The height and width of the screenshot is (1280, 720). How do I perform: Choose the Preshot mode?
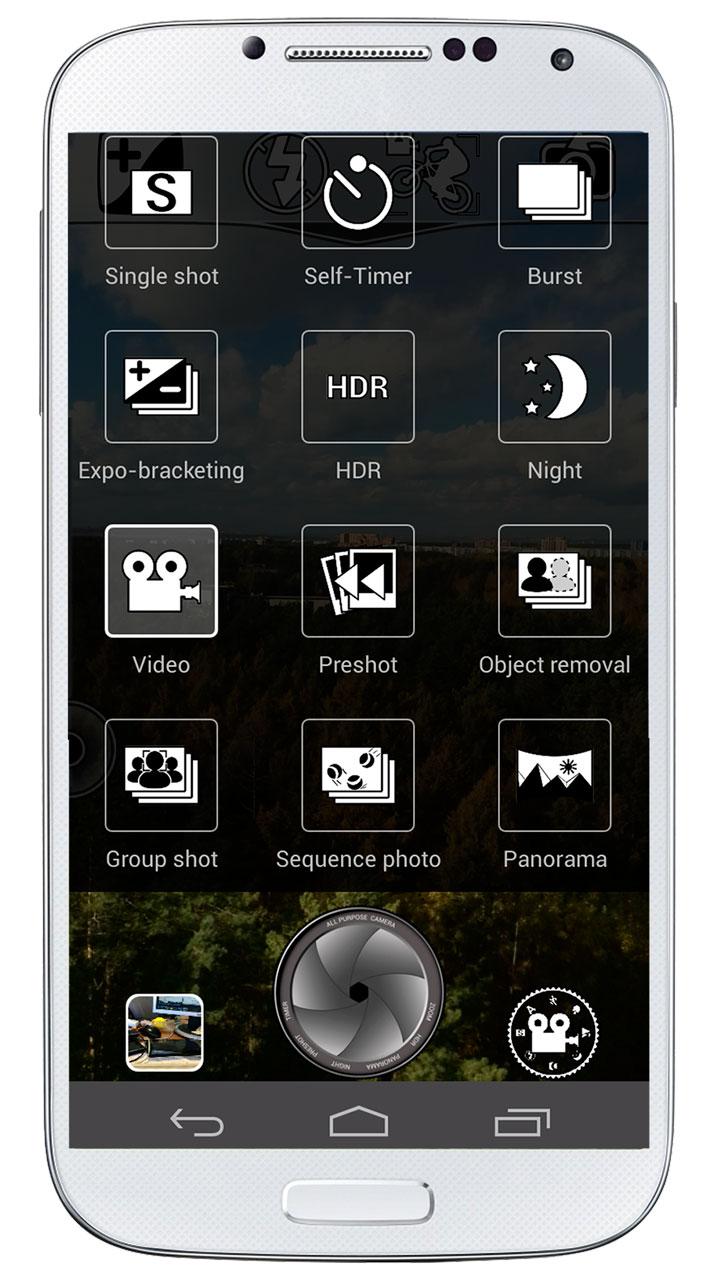click(358, 581)
